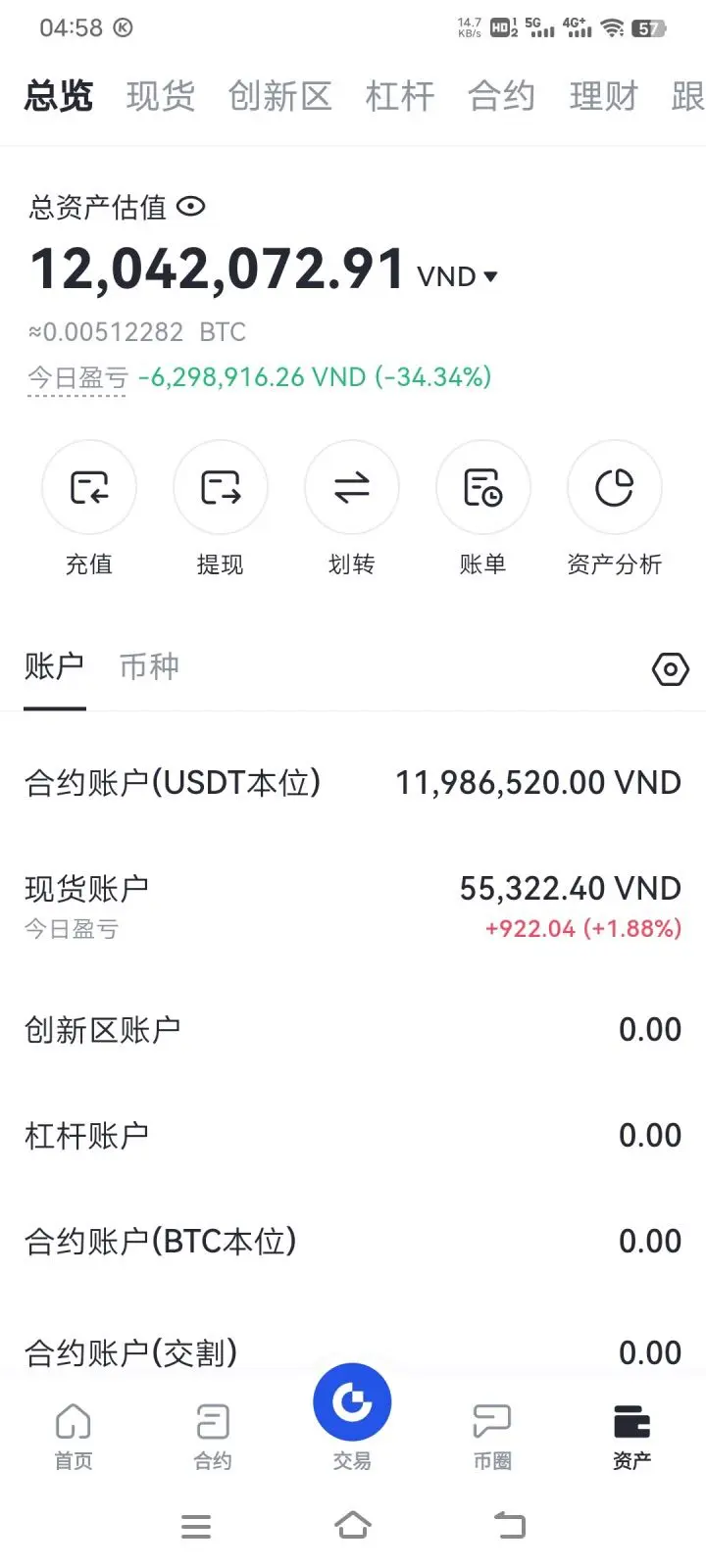706x1568 pixels.
Task: Open the VND currency dropdown
Action: click(458, 276)
